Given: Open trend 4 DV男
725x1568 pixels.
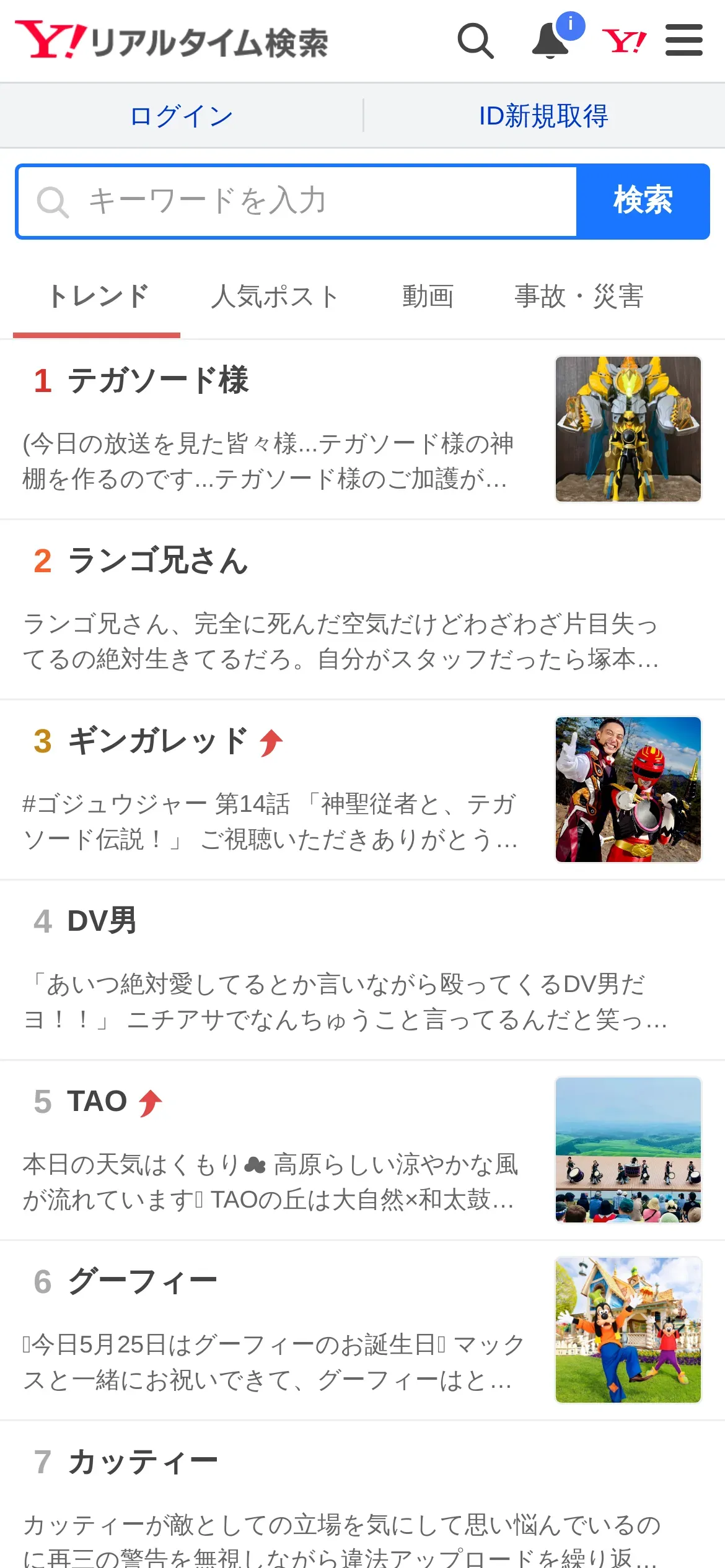Looking at the screenshot, I should coord(102,921).
